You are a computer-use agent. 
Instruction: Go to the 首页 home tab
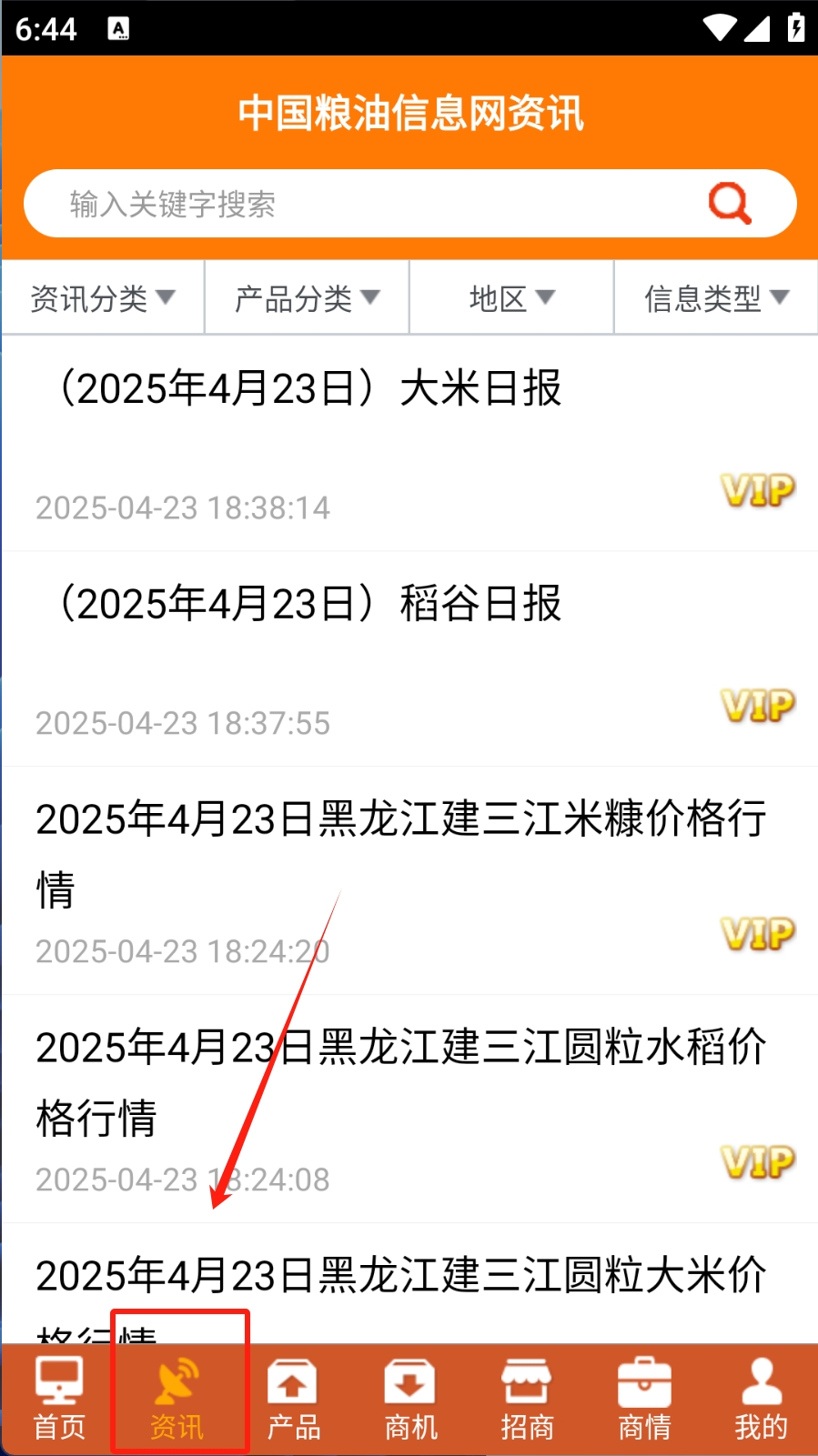[59, 1399]
